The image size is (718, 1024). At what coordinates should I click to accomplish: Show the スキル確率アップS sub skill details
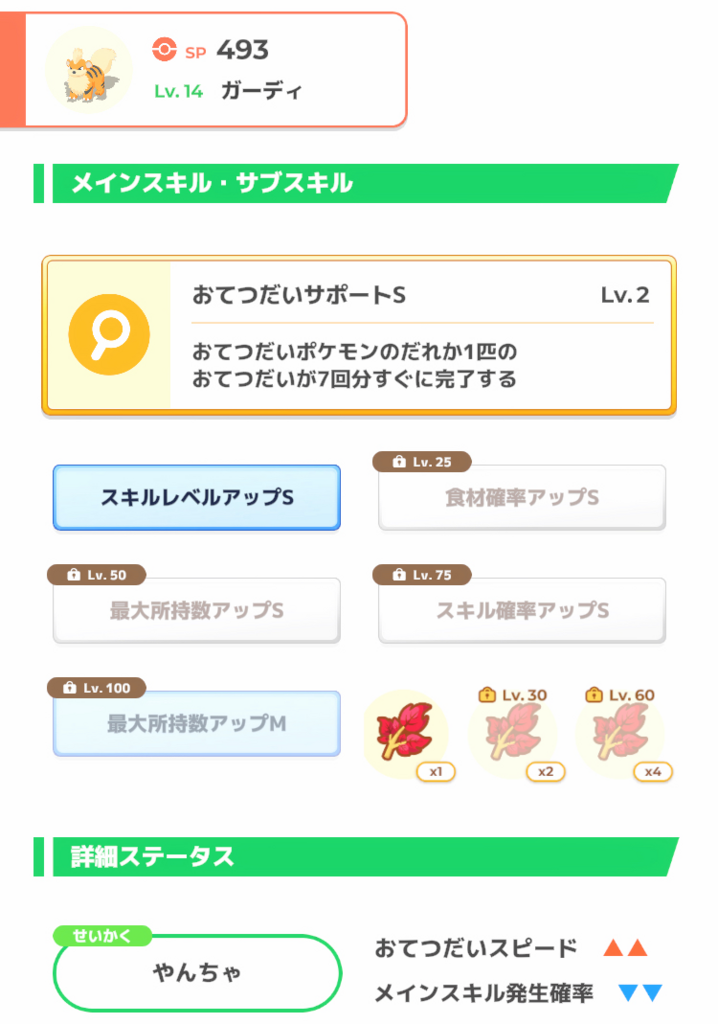click(521, 610)
